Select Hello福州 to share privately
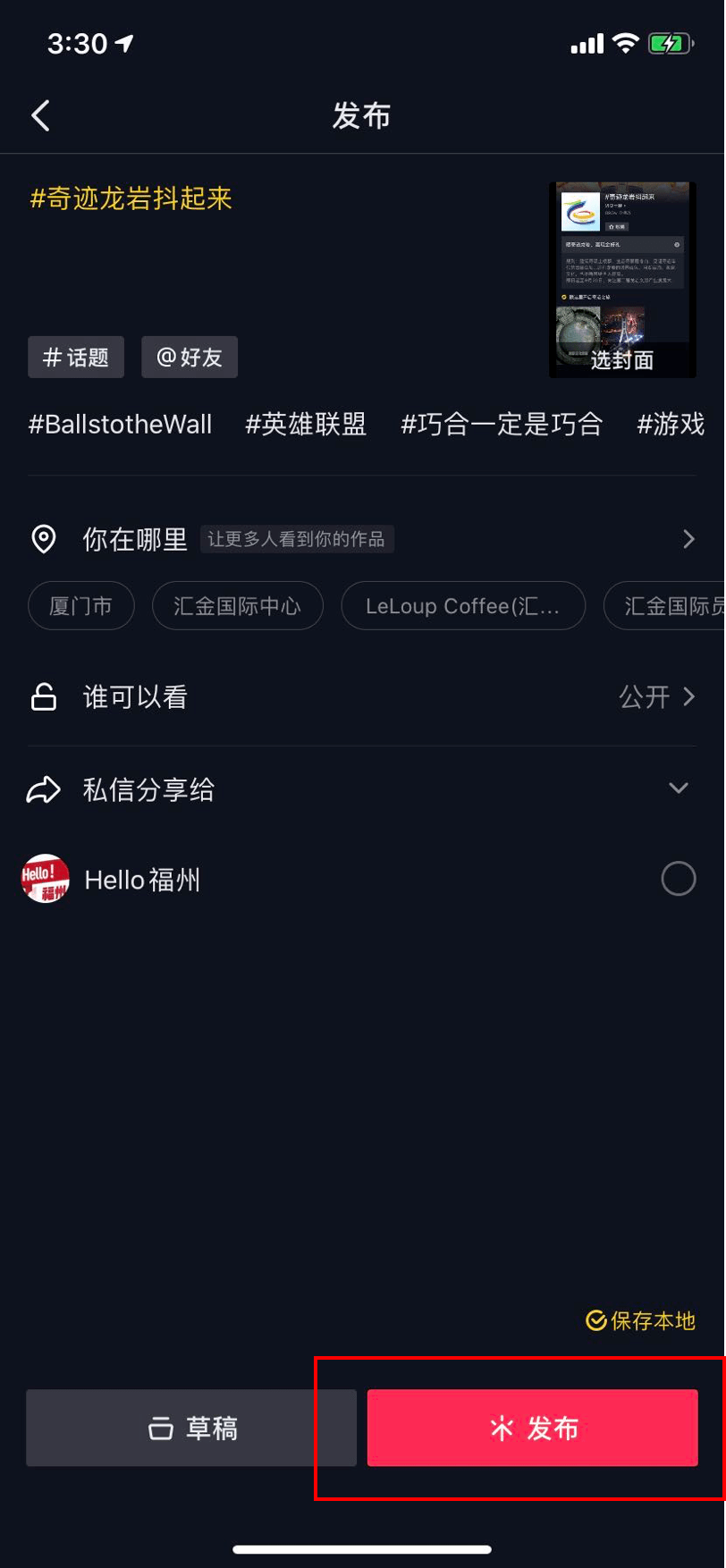This screenshot has width=726, height=1568. (x=678, y=879)
